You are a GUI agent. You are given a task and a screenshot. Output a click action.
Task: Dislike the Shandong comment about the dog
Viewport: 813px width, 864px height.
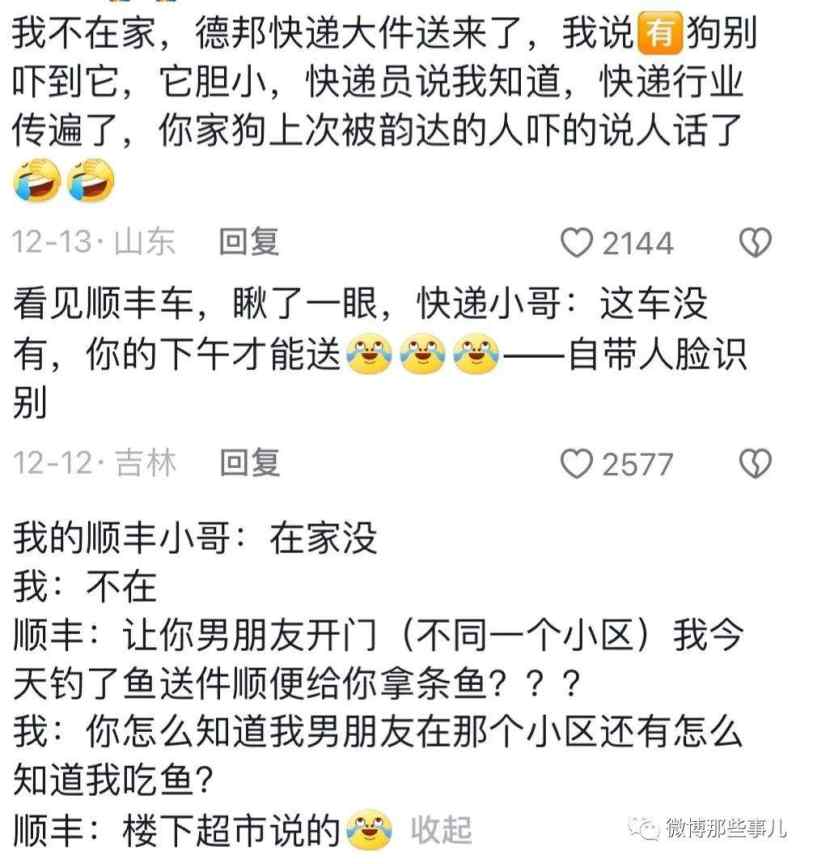click(x=754, y=243)
